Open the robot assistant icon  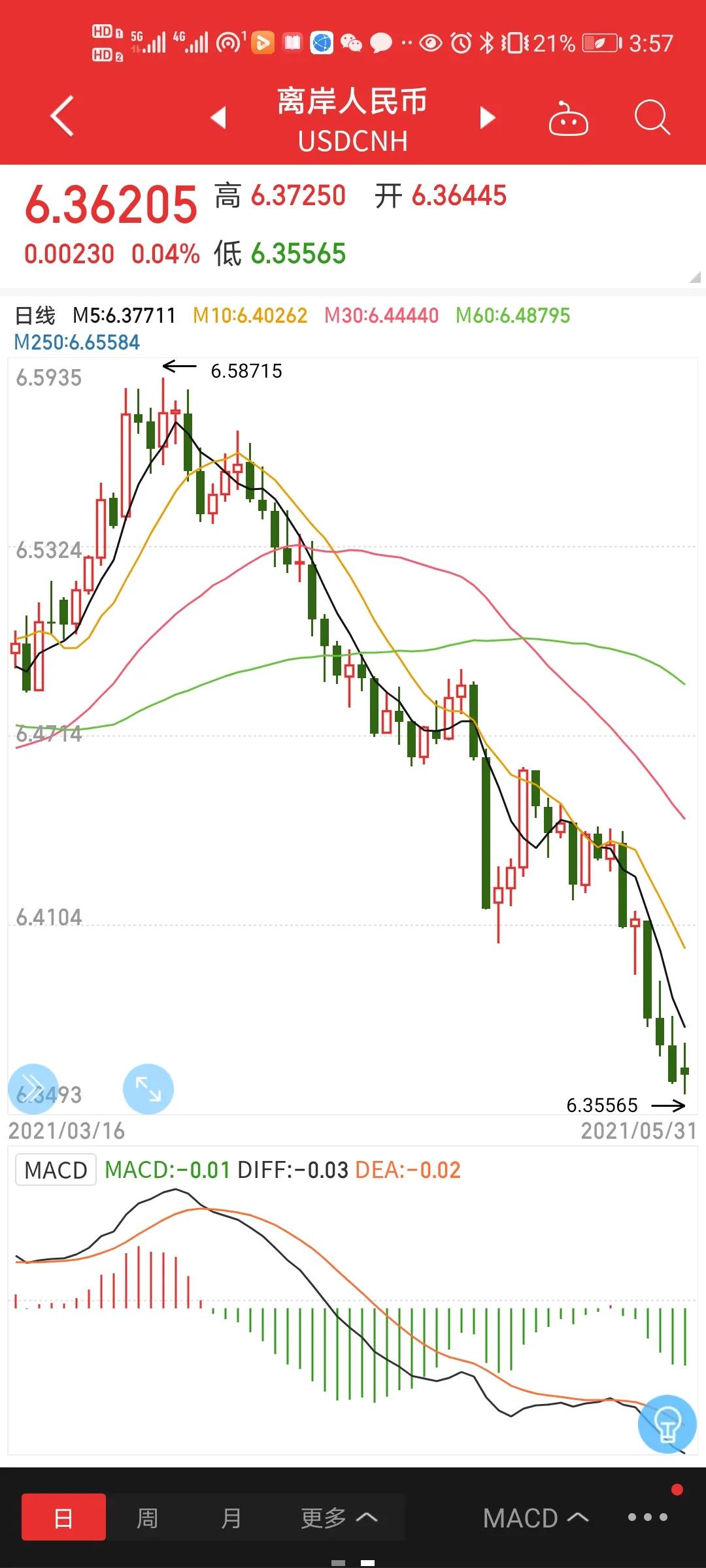[568, 118]
